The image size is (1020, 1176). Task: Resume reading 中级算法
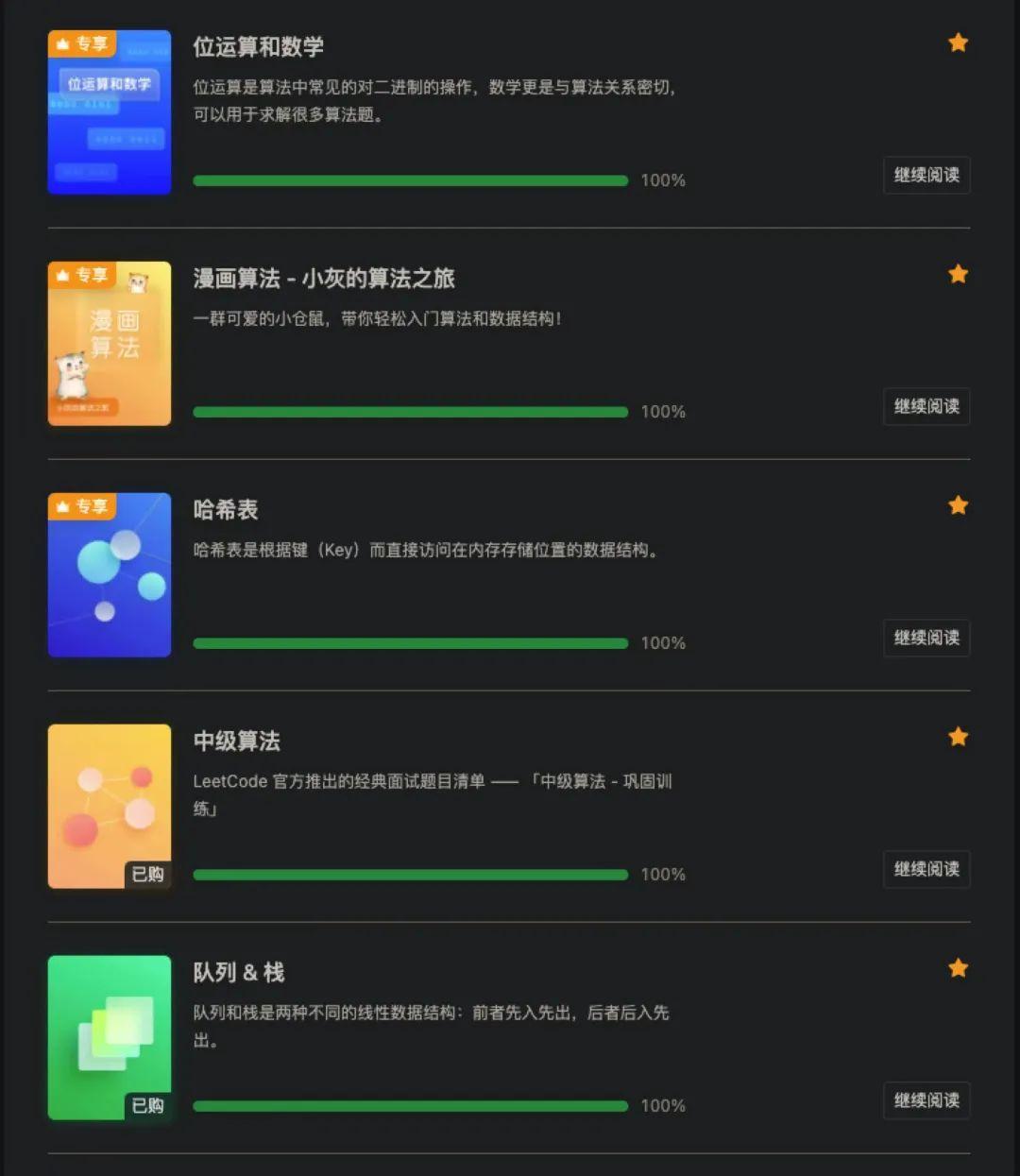pos(926,870)
